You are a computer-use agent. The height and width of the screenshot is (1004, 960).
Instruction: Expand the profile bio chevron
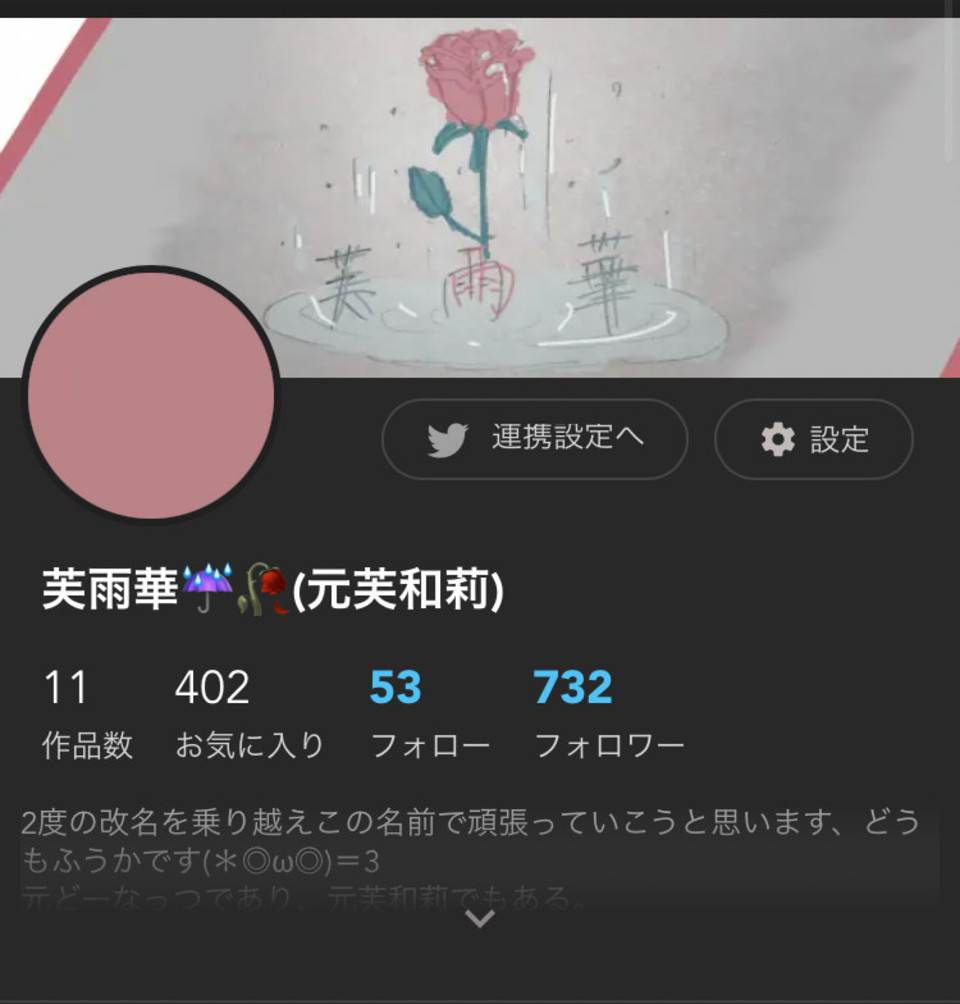(480, 918)
